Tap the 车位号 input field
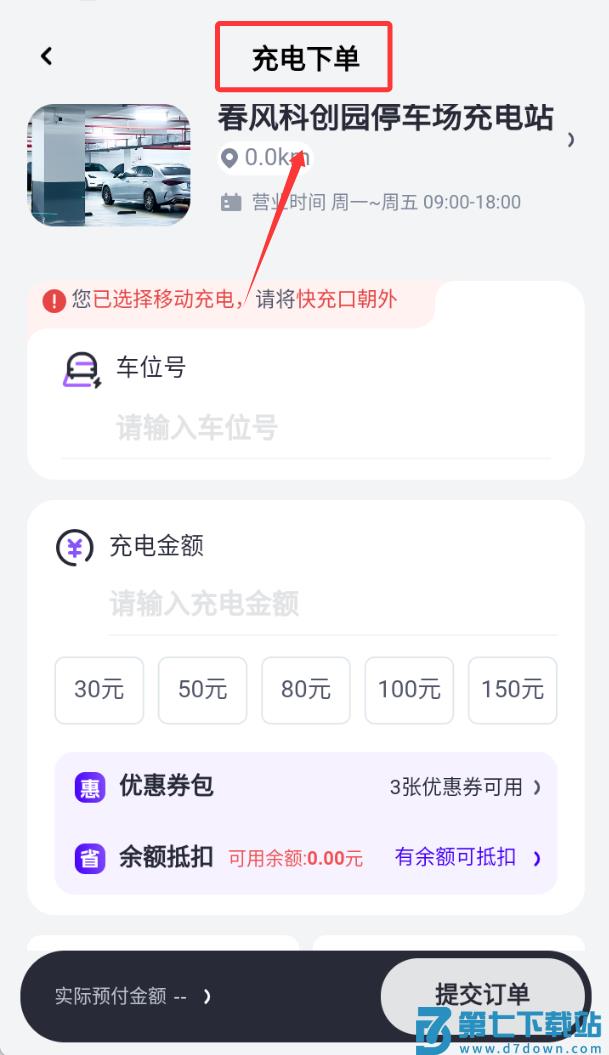This screenshot has height=1055, width=609. coord(300,429)
